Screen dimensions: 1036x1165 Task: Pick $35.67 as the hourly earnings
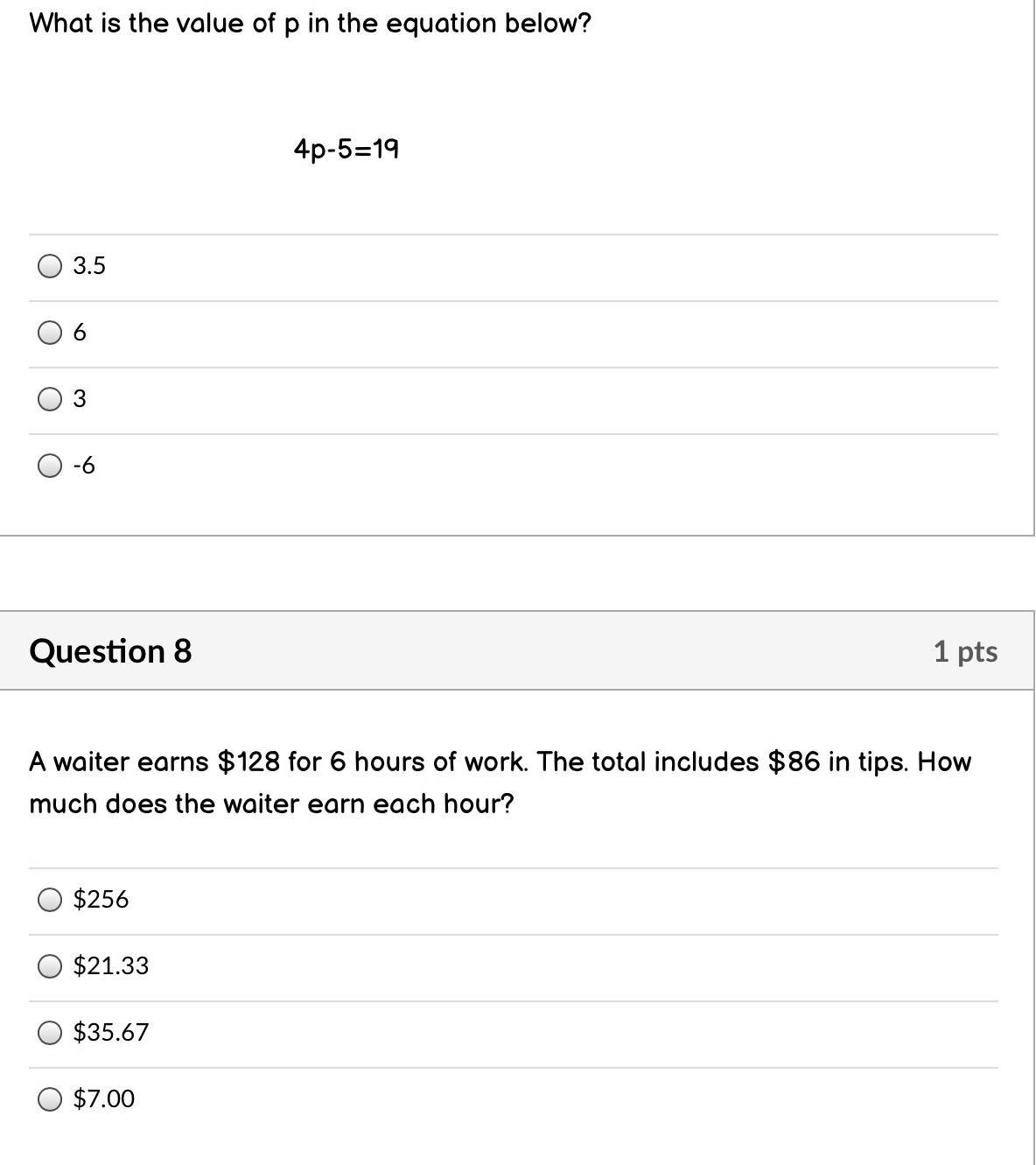click(51, 1033)
